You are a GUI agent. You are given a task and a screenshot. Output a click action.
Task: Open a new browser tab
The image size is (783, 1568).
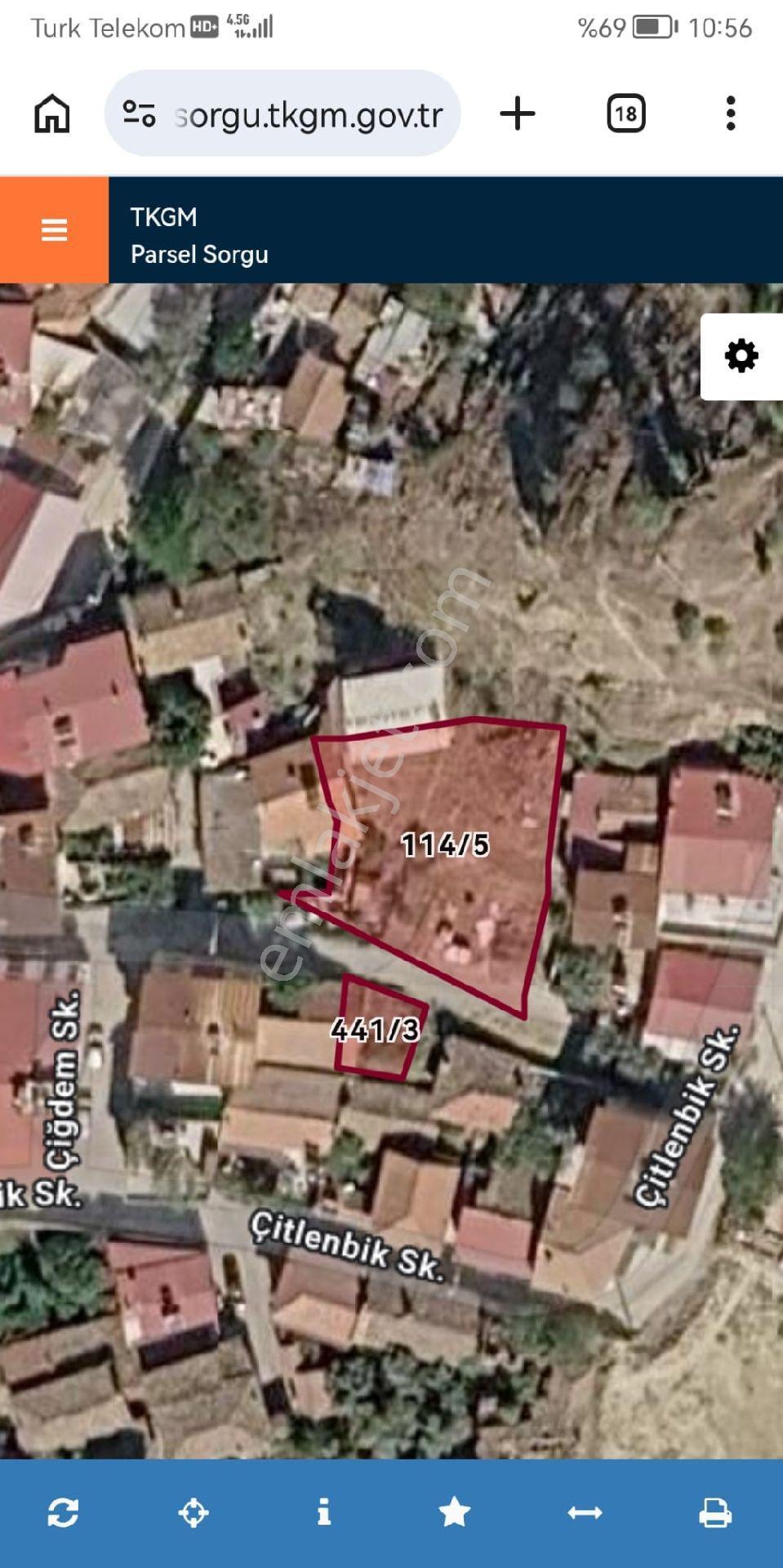(x=518, y=114)
